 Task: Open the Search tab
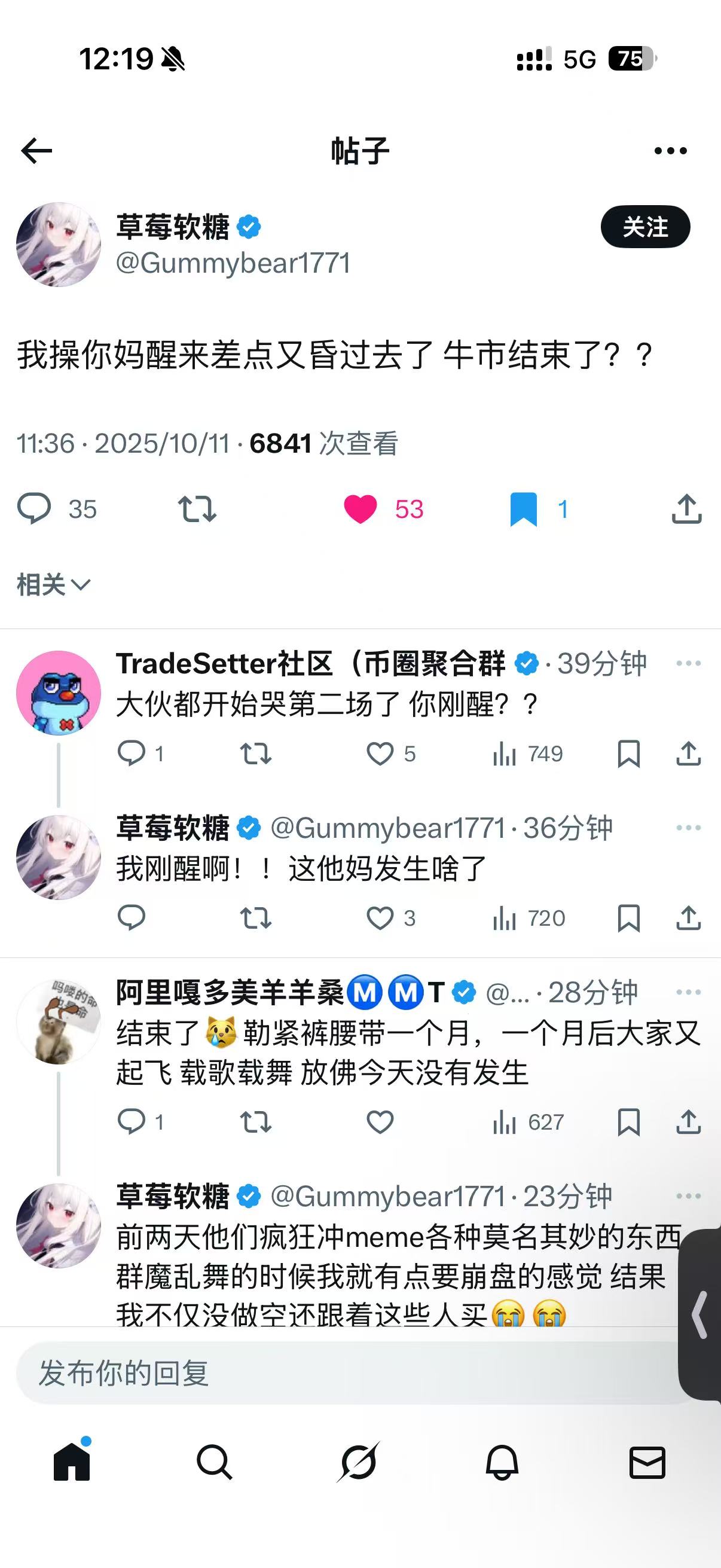(x=214, y=1462)
